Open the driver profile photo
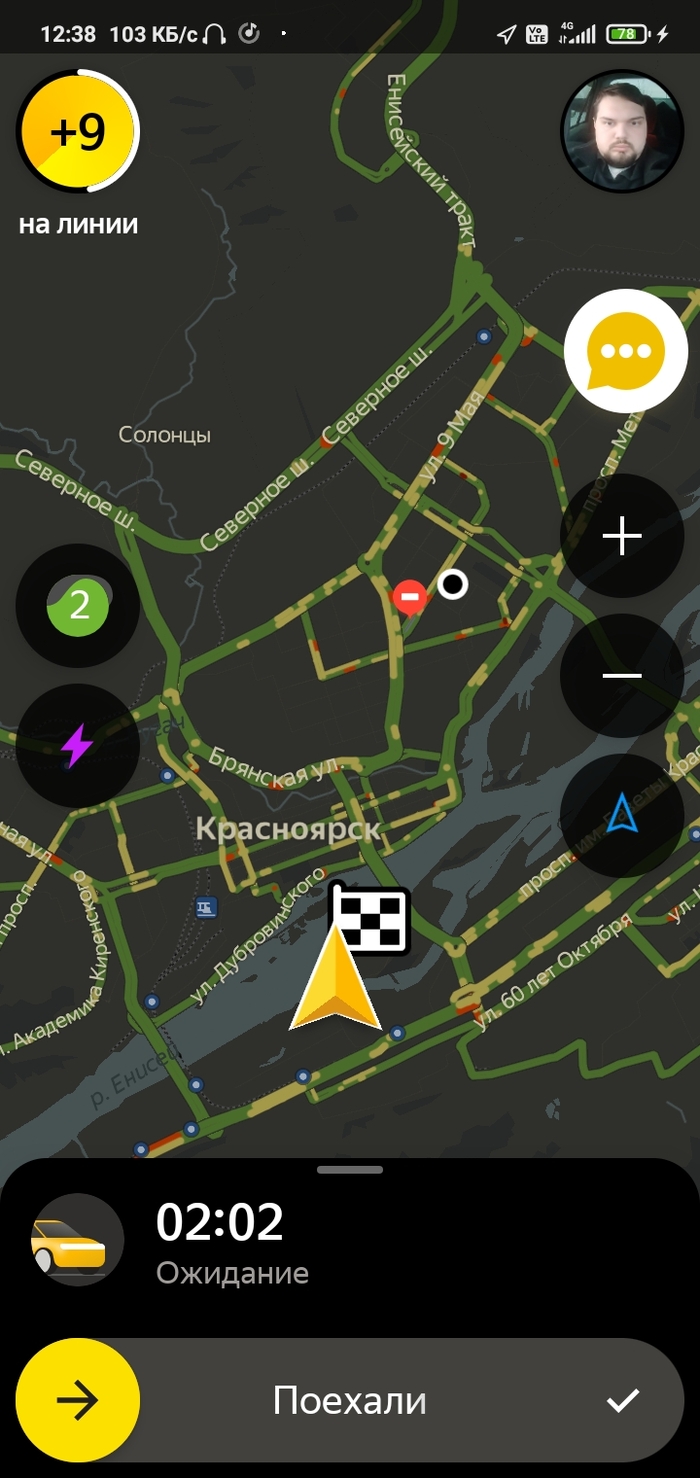Screen dimensions: 700x1478 coord(616,131)
